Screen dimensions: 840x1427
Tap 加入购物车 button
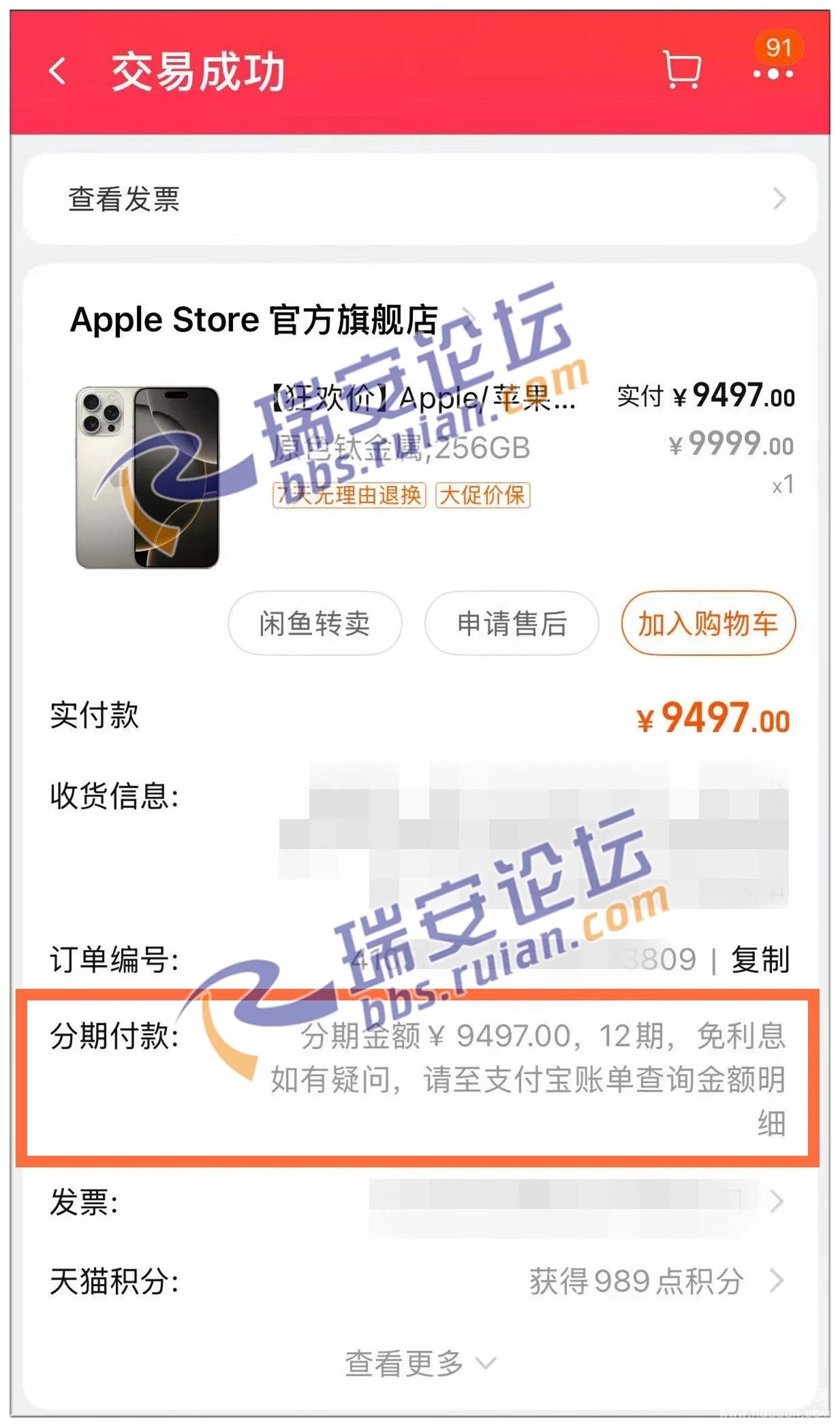[708, 624]
